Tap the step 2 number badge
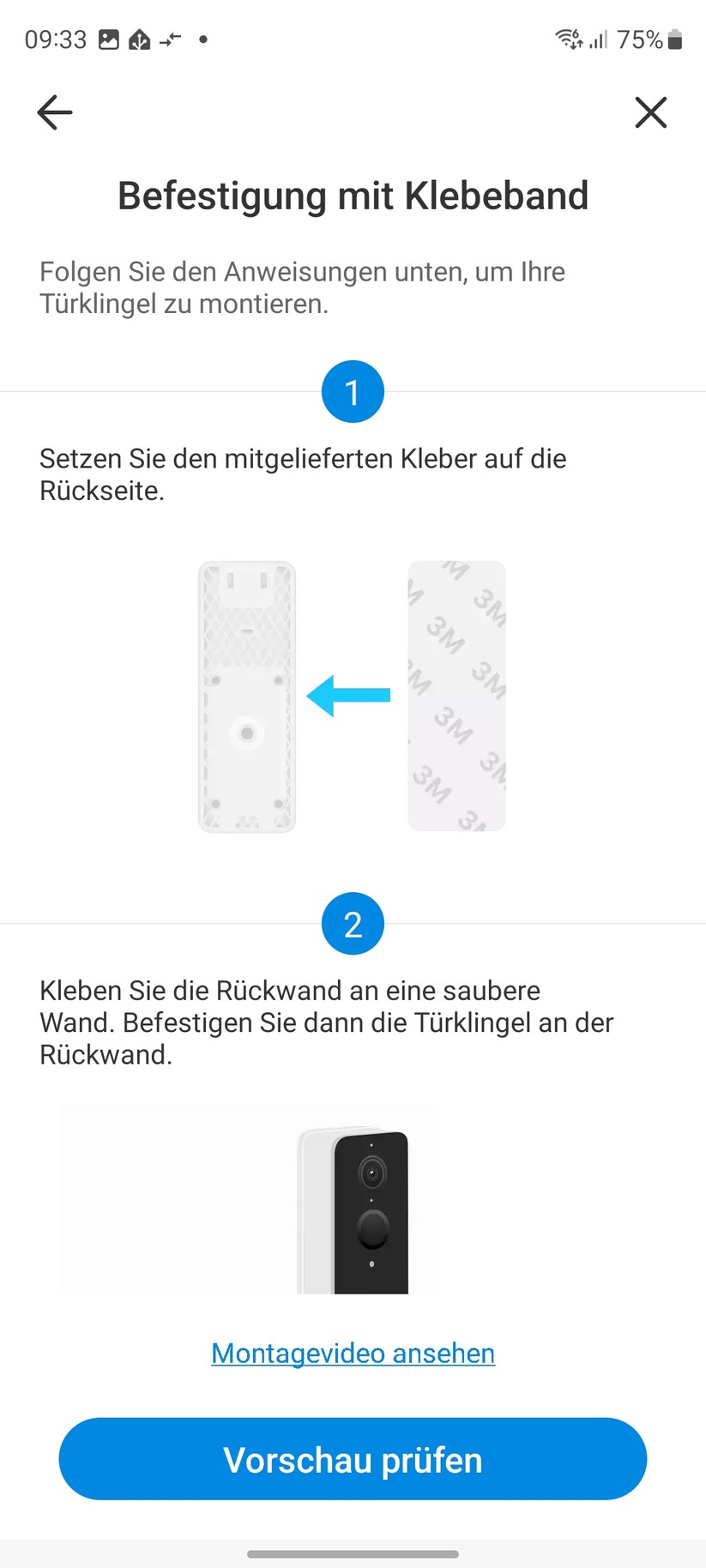 [353, 923]
